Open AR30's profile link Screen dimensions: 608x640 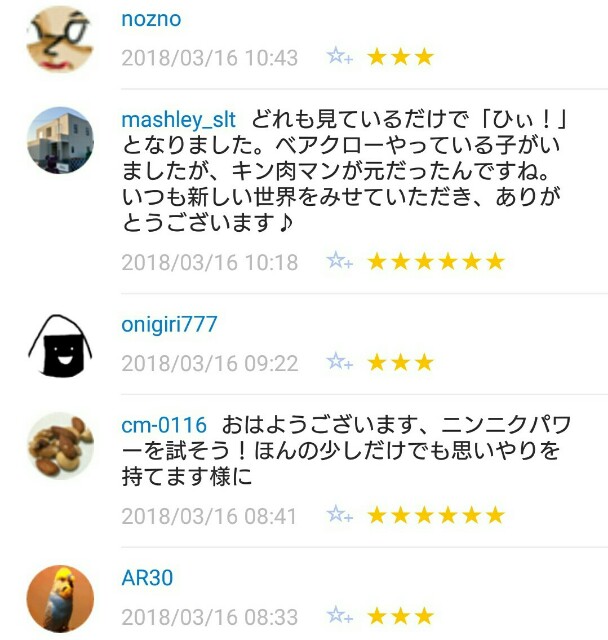point(147,579)
